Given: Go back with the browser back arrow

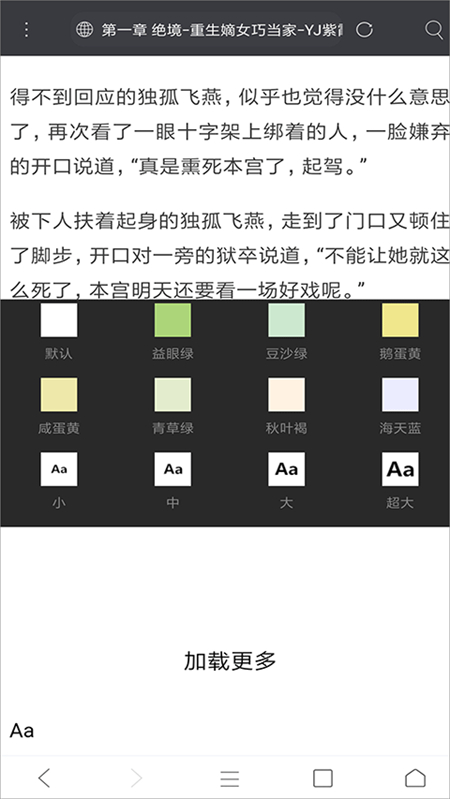Looking at the screenshot, I should pyautogui.click(x=44, y=778).
